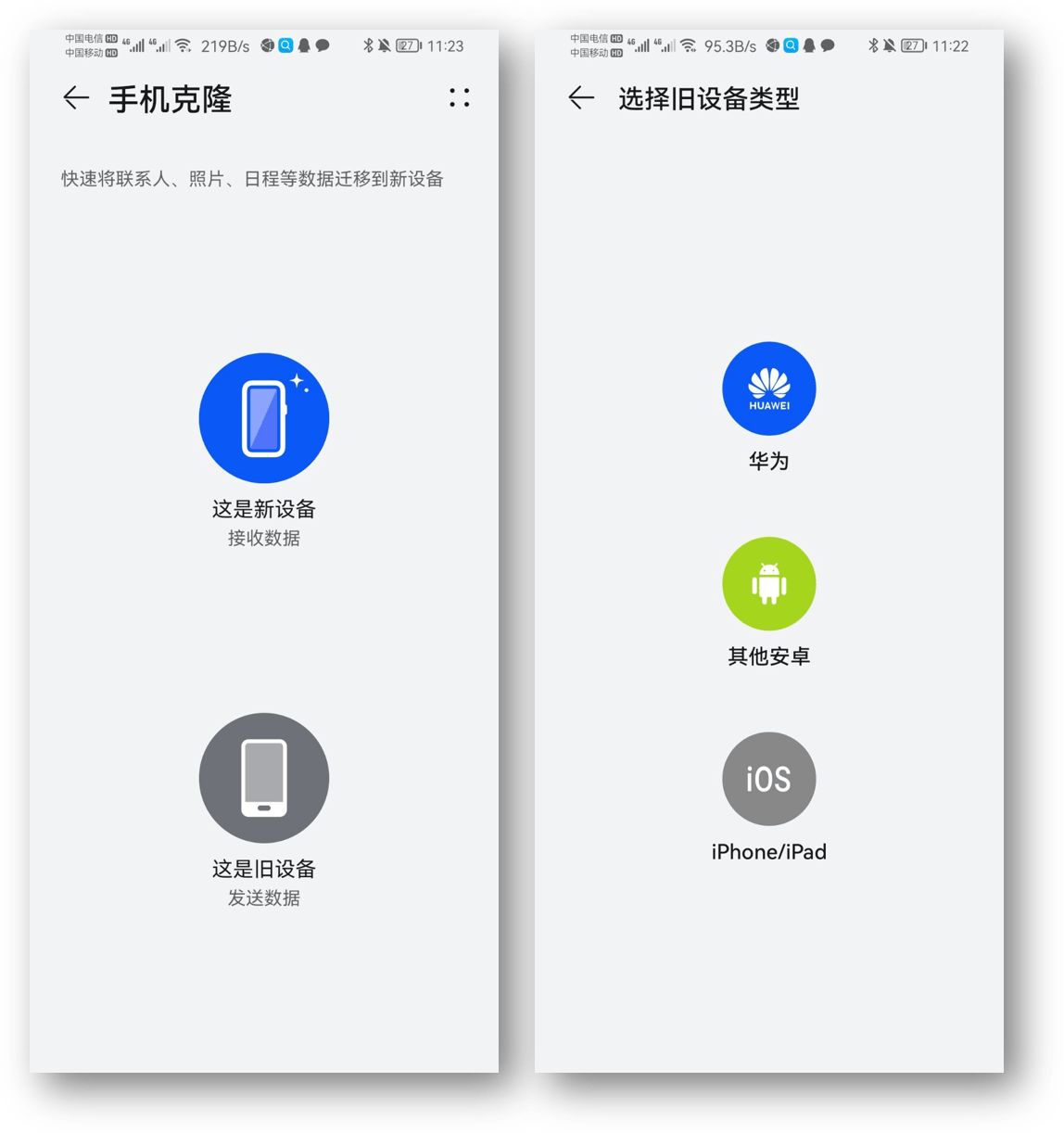The height and width of the screenshot is (1133, 1064).
Task: Select 其他安卓 as old device
Action: coord(768,584)
